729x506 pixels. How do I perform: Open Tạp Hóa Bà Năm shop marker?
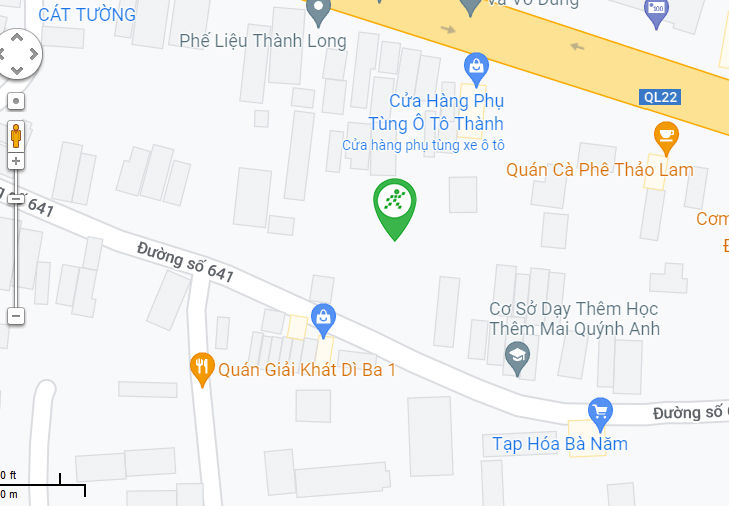(x=599, y=410)
